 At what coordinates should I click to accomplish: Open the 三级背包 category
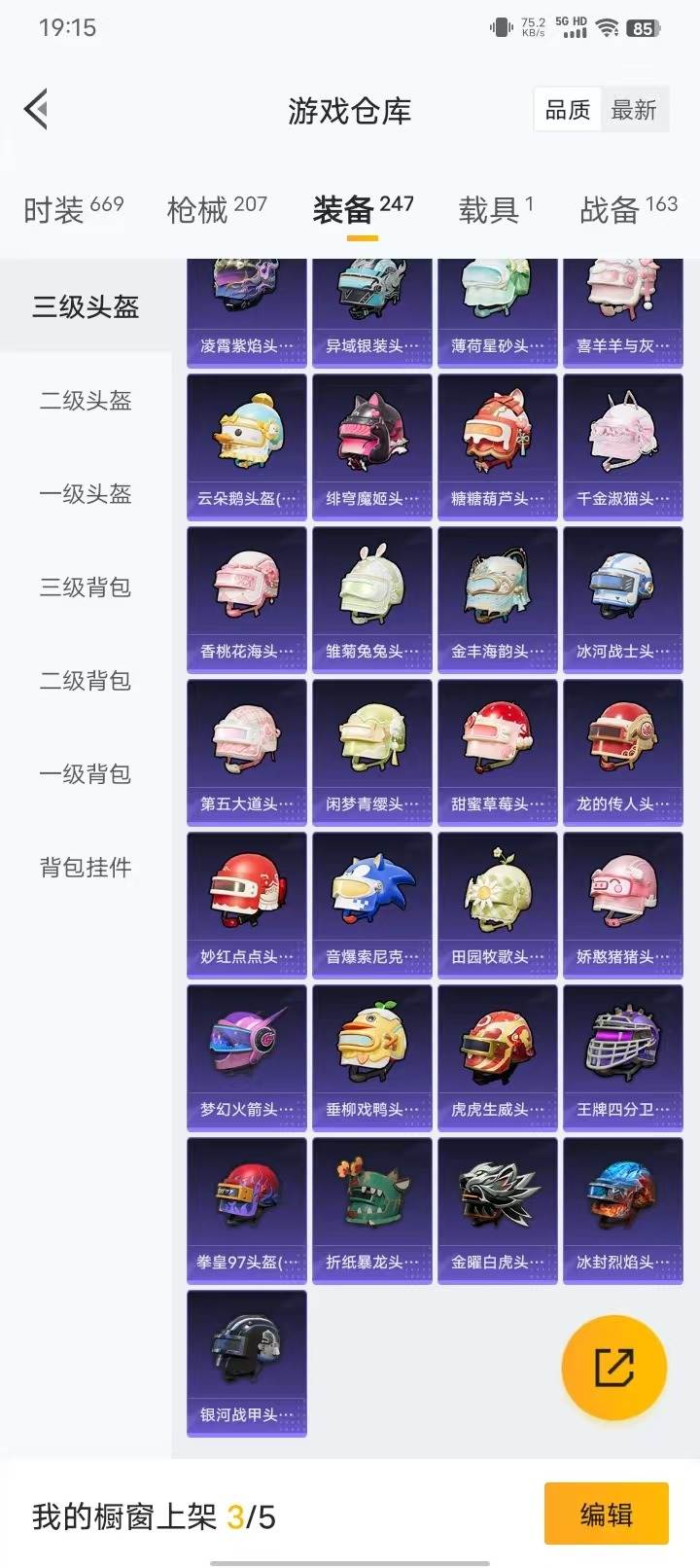click(85, 588)
